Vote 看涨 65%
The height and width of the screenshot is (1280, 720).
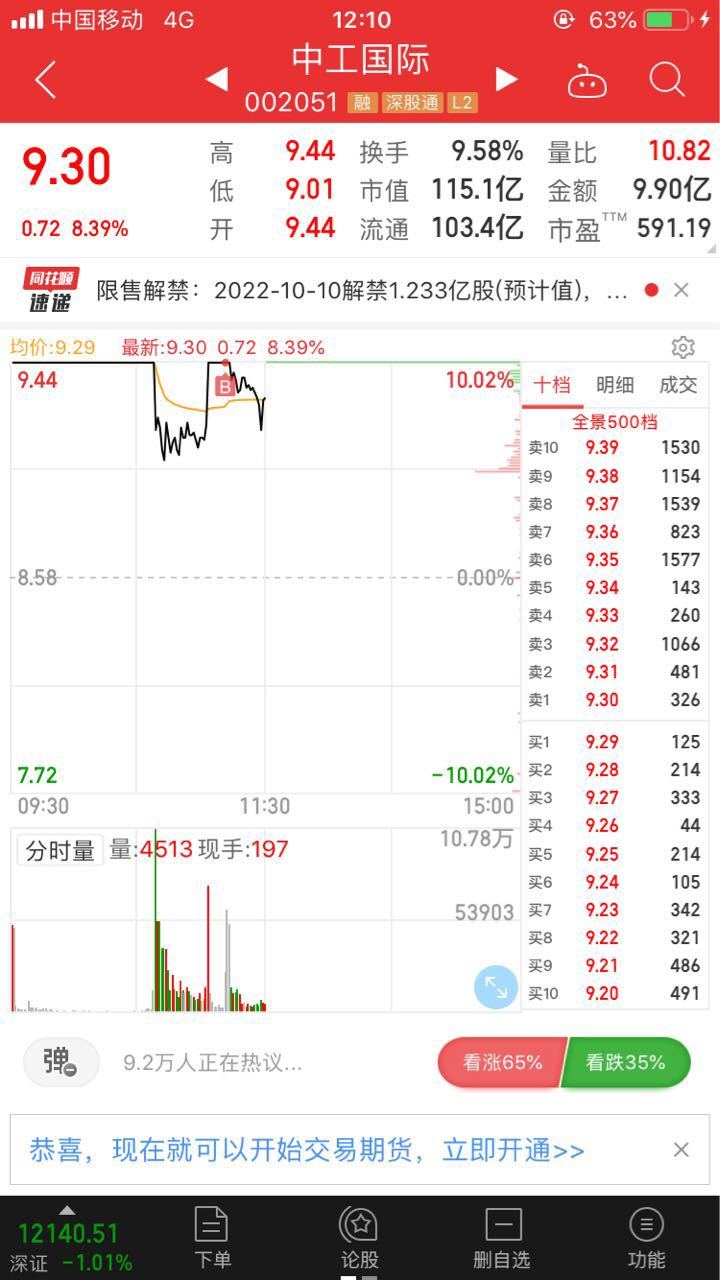[501, 1062]
